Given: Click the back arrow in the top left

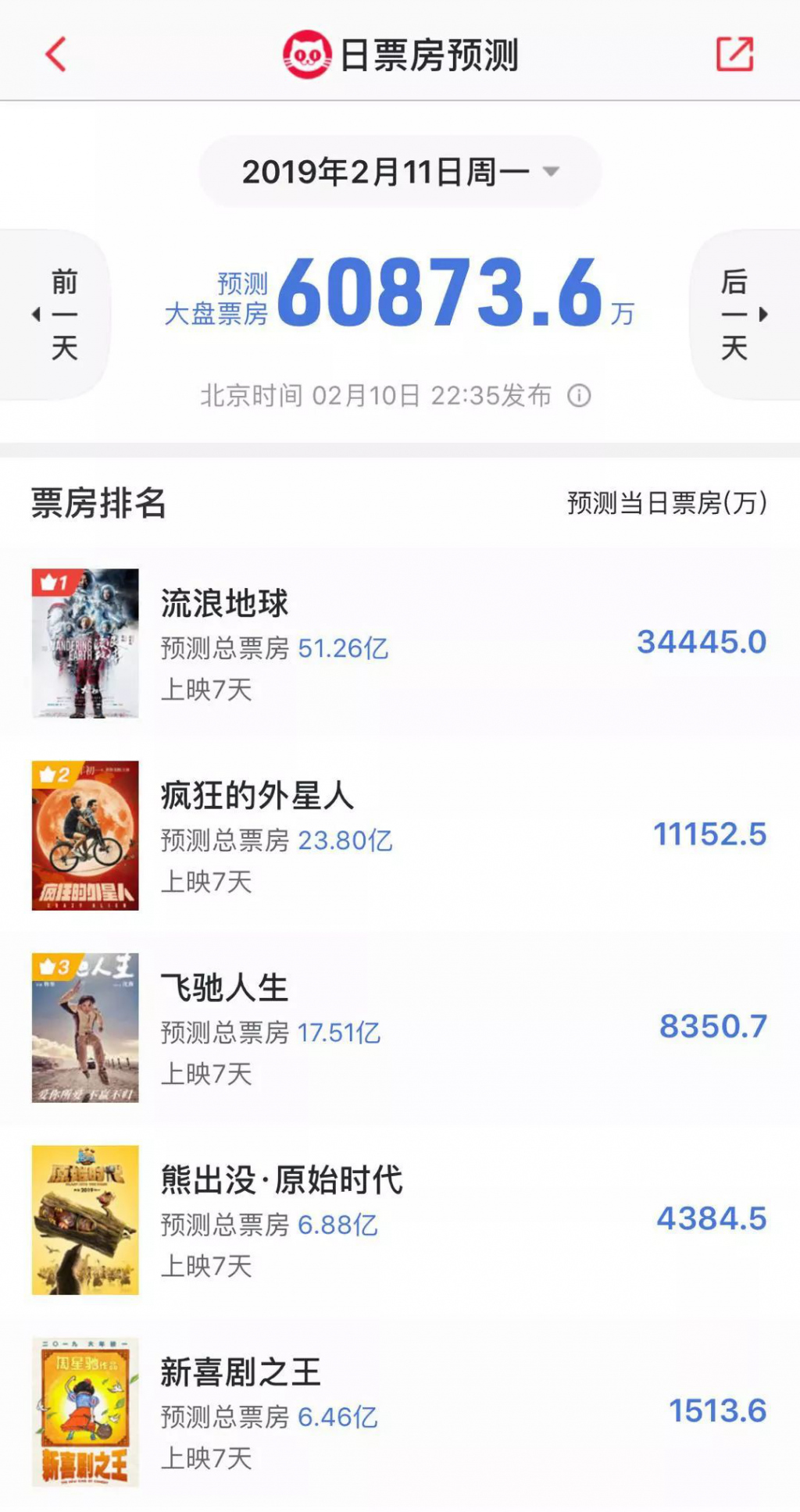Looking at the screenshot, I should point(52,55).
